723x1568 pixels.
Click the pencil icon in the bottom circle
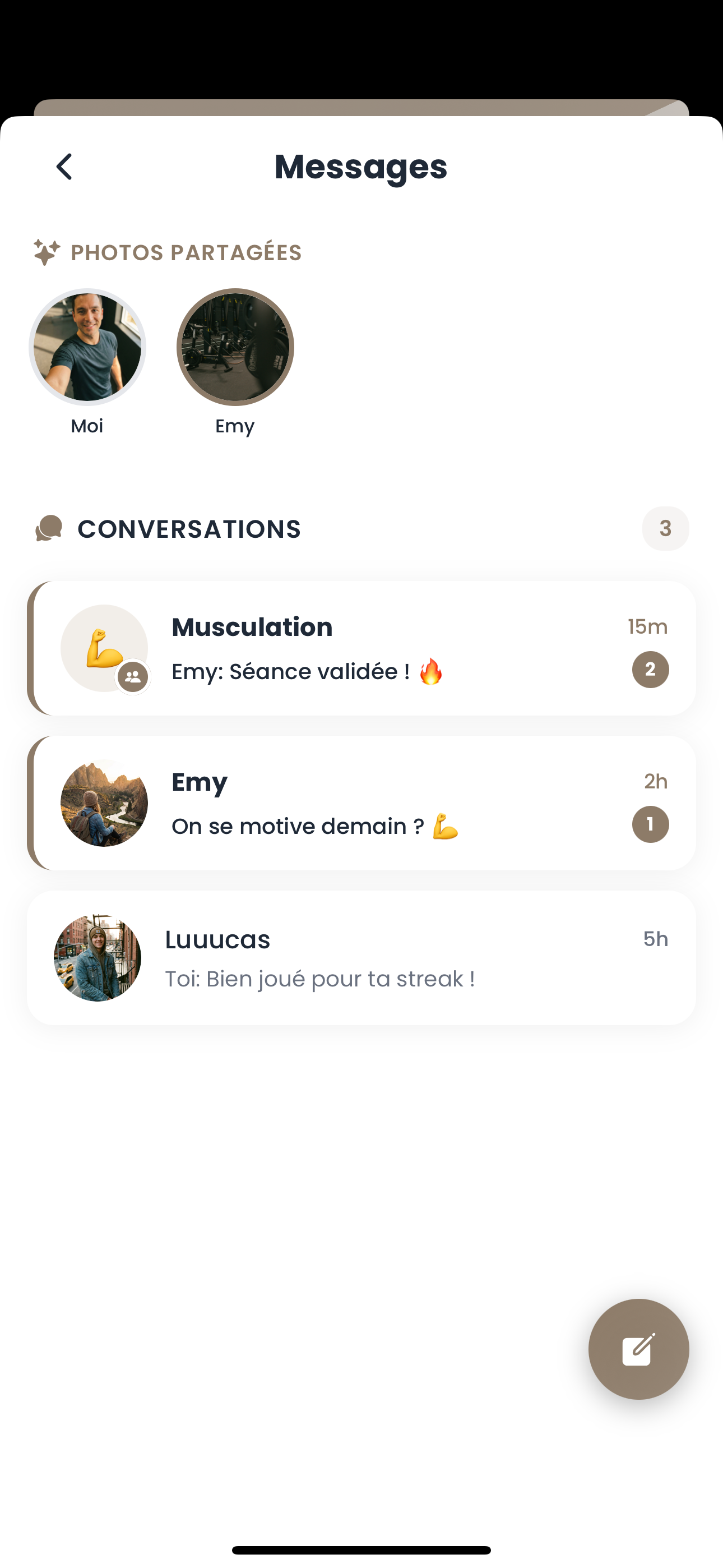click(x=638, y=1349)
